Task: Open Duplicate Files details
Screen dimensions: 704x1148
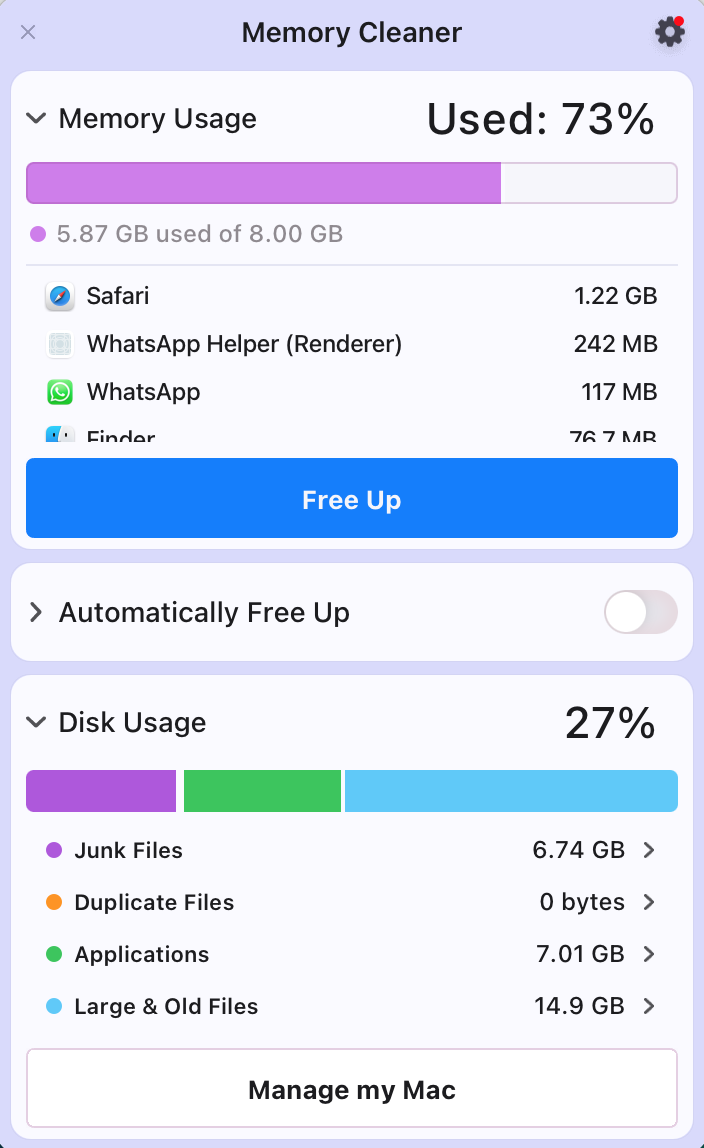Action: [x=351, y=902]
